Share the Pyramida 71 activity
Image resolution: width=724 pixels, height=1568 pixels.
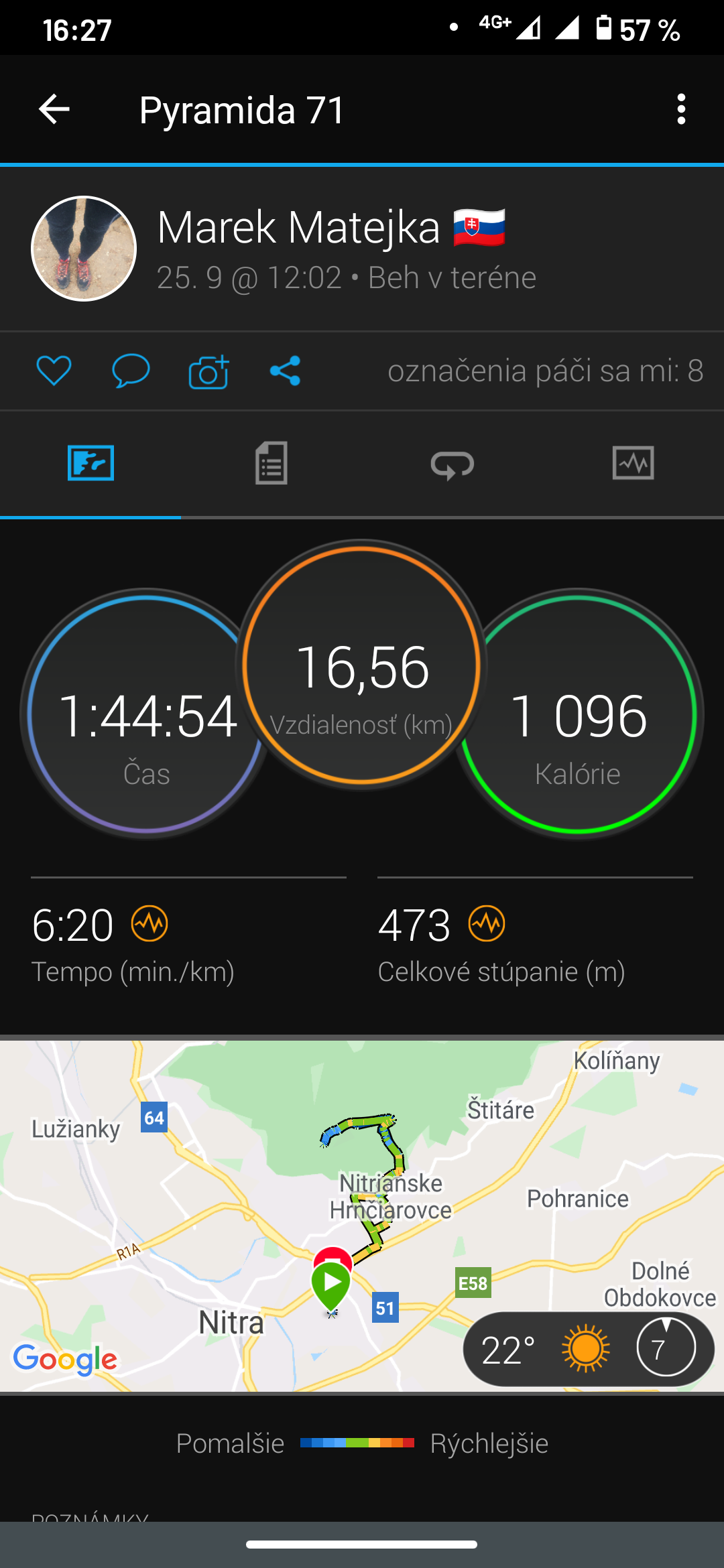pos(285,371)
